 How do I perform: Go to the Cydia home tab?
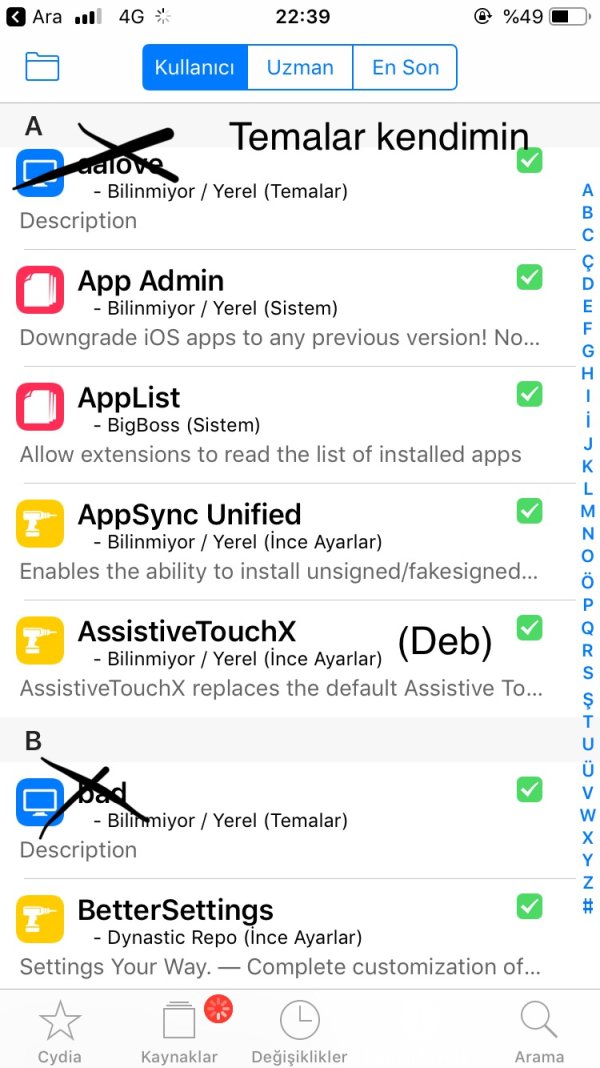tap(59, 1031)
